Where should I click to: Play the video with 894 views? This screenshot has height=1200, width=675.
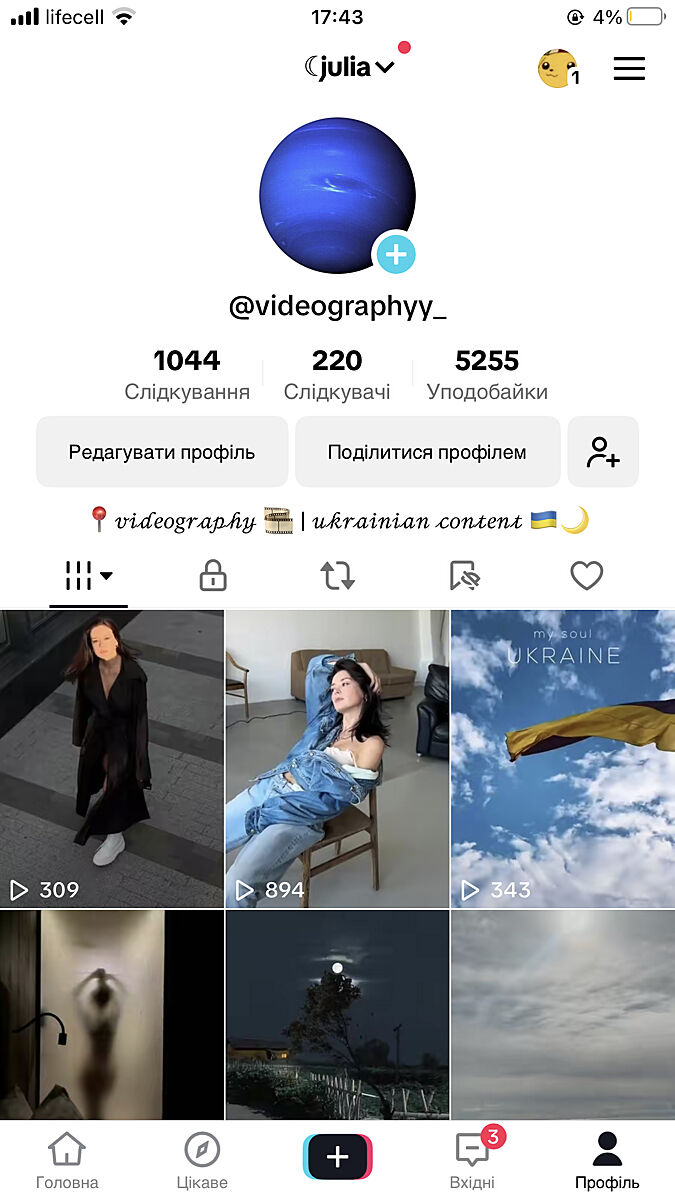(x=337, y=758)
